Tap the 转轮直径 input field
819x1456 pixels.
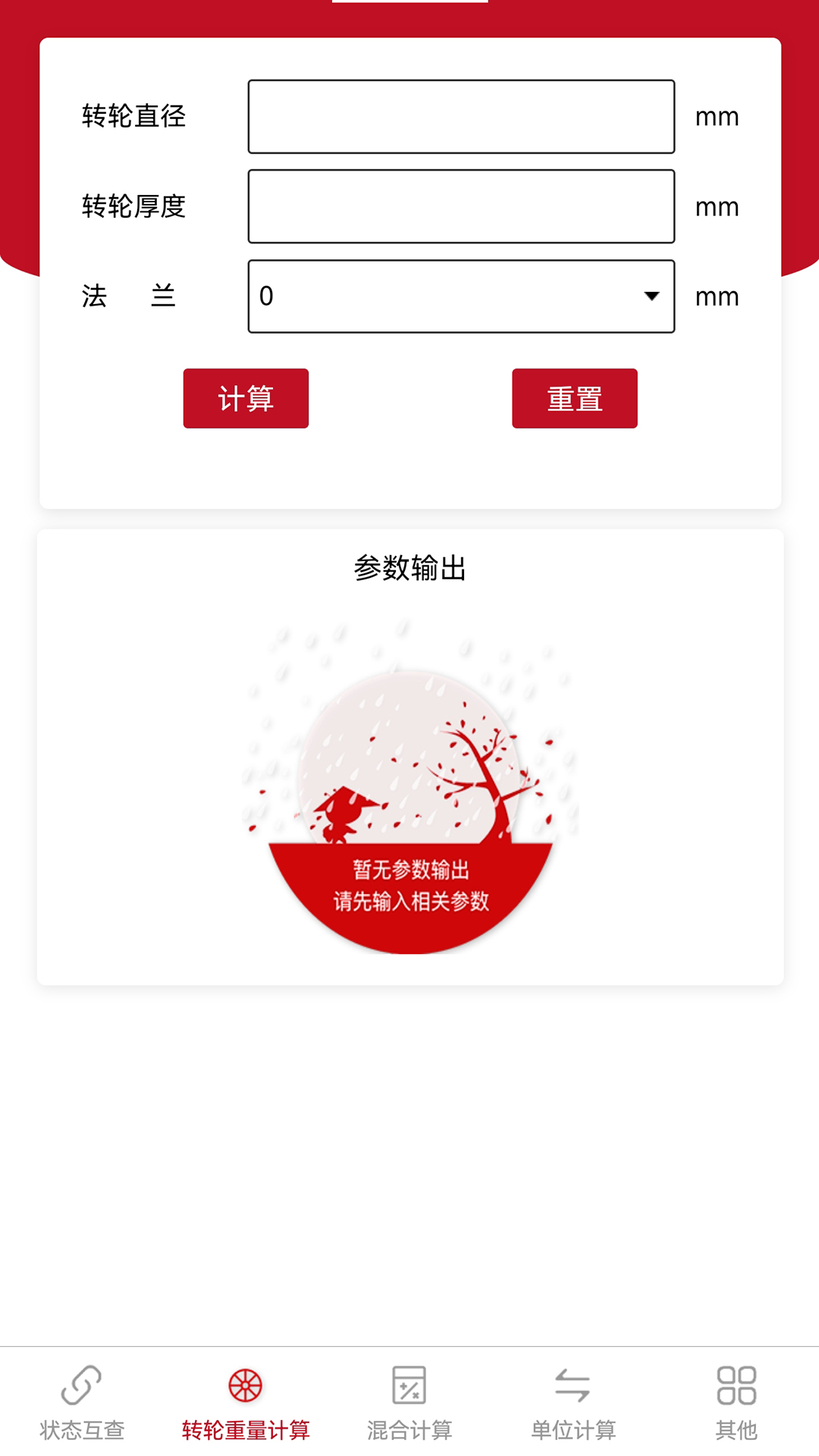(x=461, y=117)
